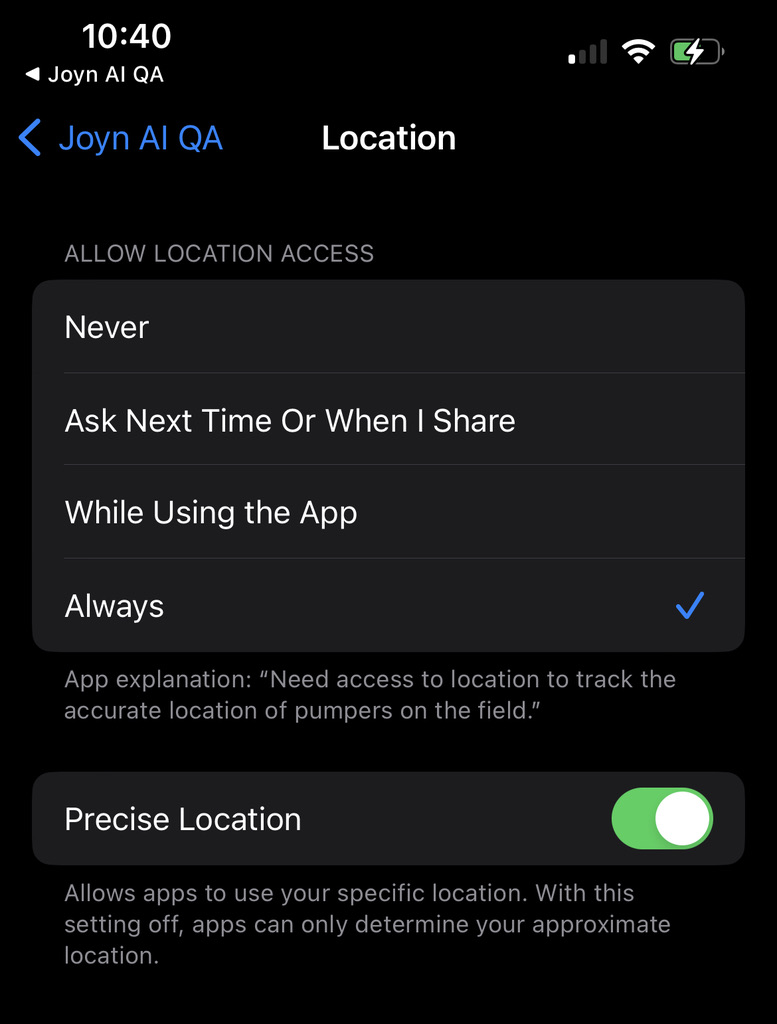Select While Using the App option
The height and width of the screenshot is (1024, 777).
[x=388, y=513]
